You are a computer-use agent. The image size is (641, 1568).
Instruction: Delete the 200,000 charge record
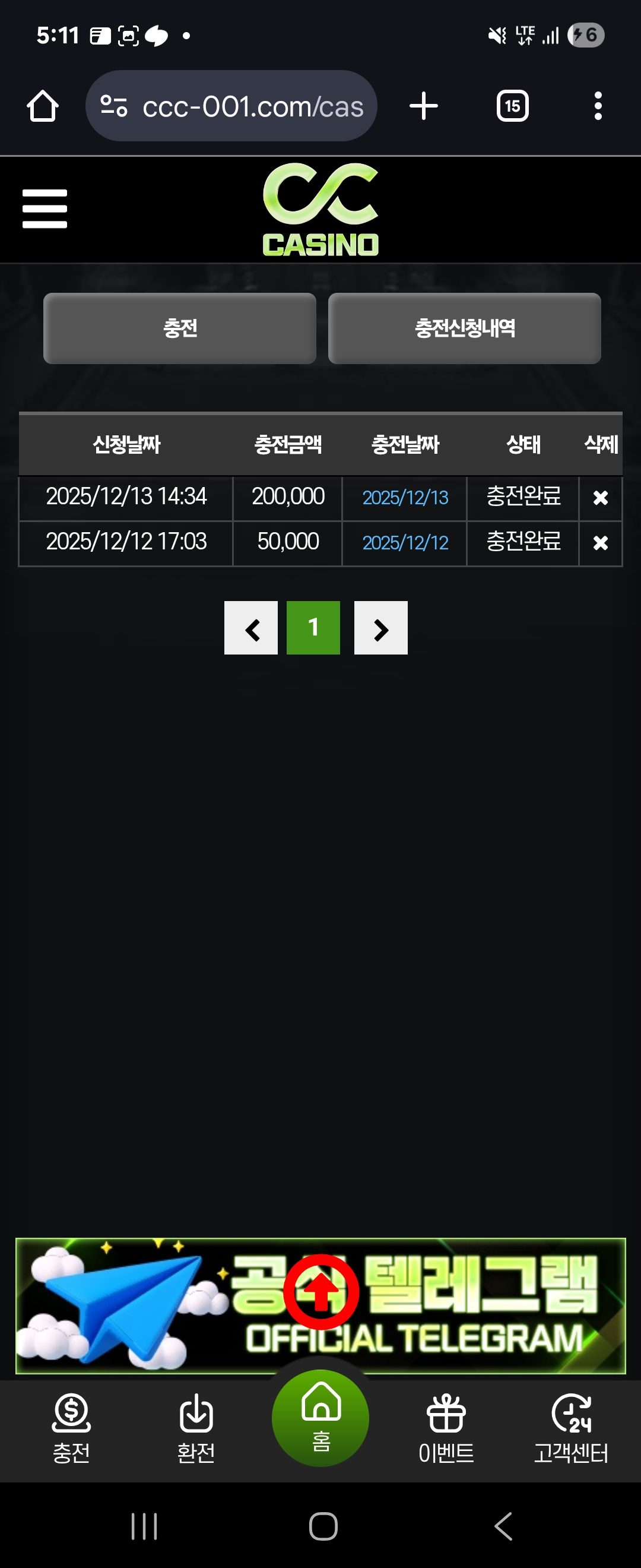click(x=600, y=498)
